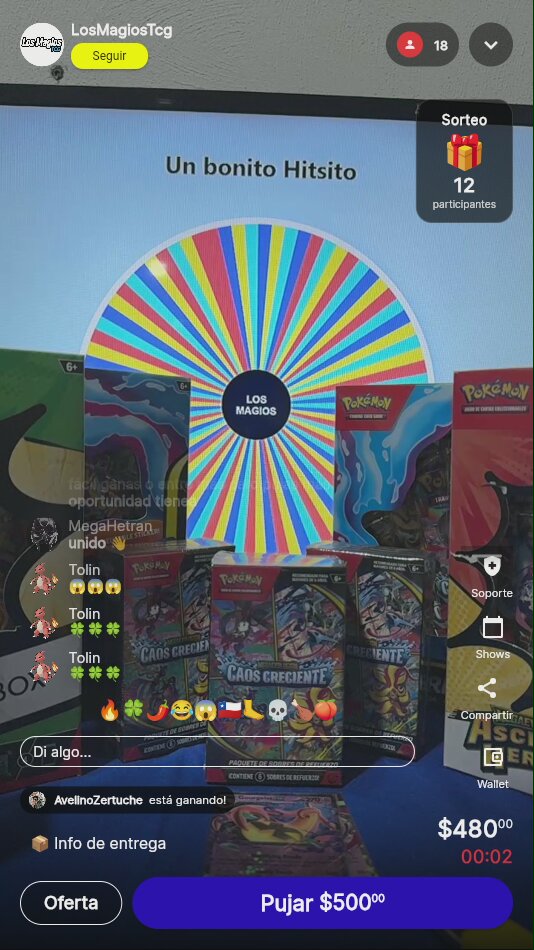Open the viewers list showing 18
This screenshot has width=534, height=950.
tap(422, 45)
